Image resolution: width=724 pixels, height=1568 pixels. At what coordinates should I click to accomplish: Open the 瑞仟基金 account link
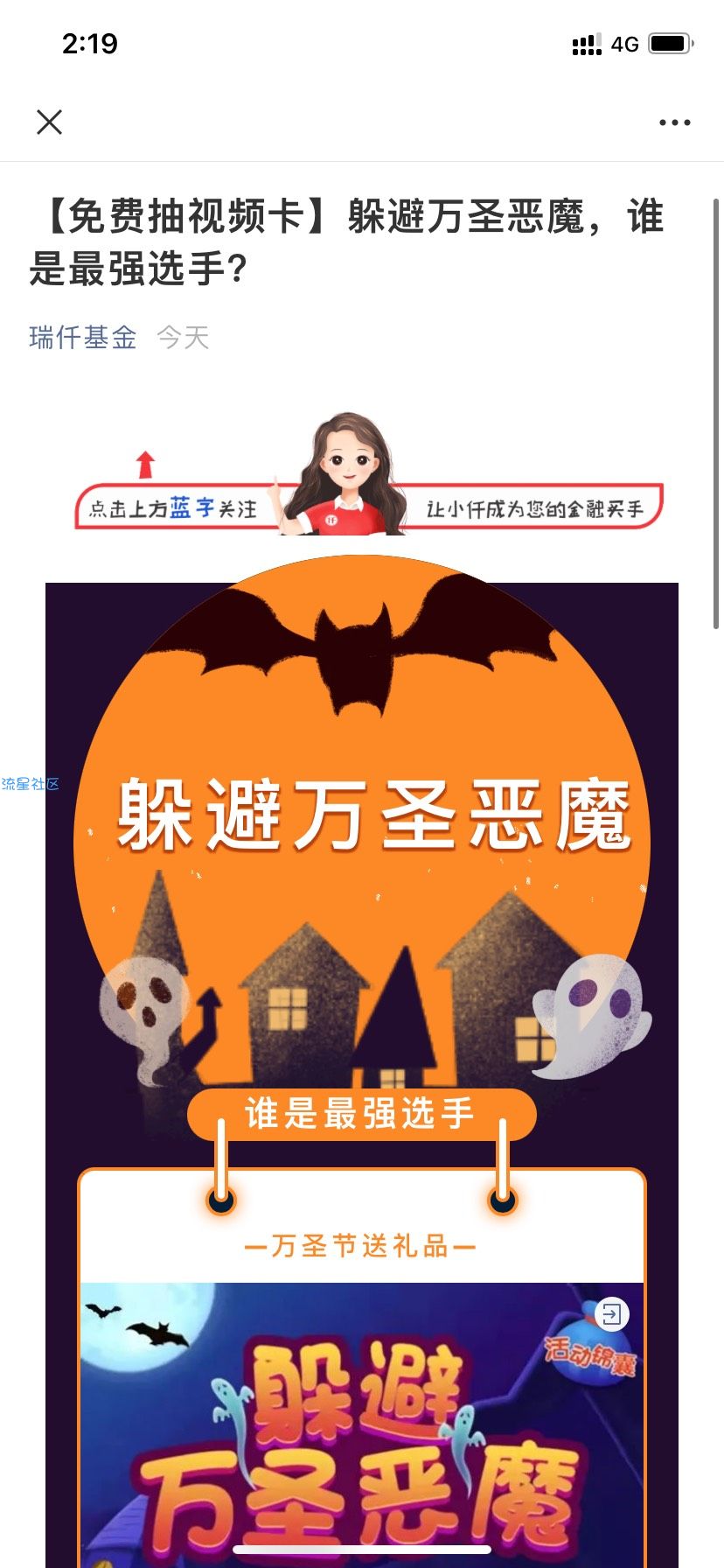click(x=83, y=337)
